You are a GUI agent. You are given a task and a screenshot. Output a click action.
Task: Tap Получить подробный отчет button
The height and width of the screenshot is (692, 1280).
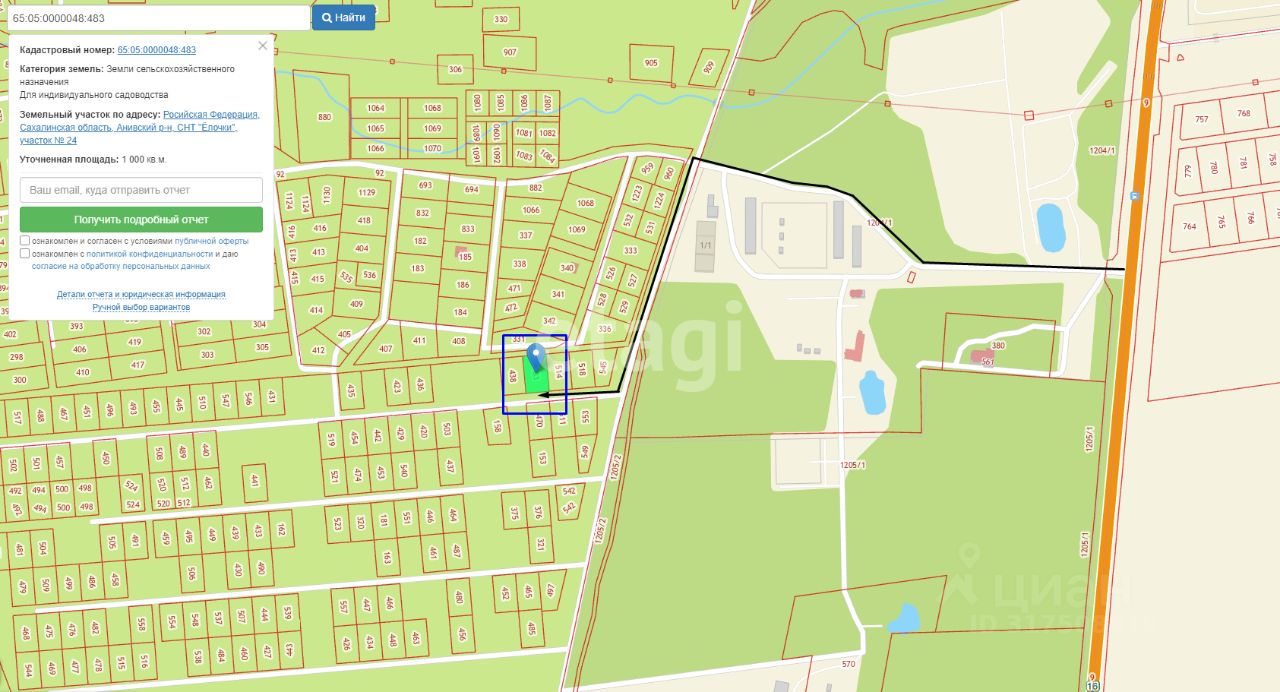click(141, 220)
